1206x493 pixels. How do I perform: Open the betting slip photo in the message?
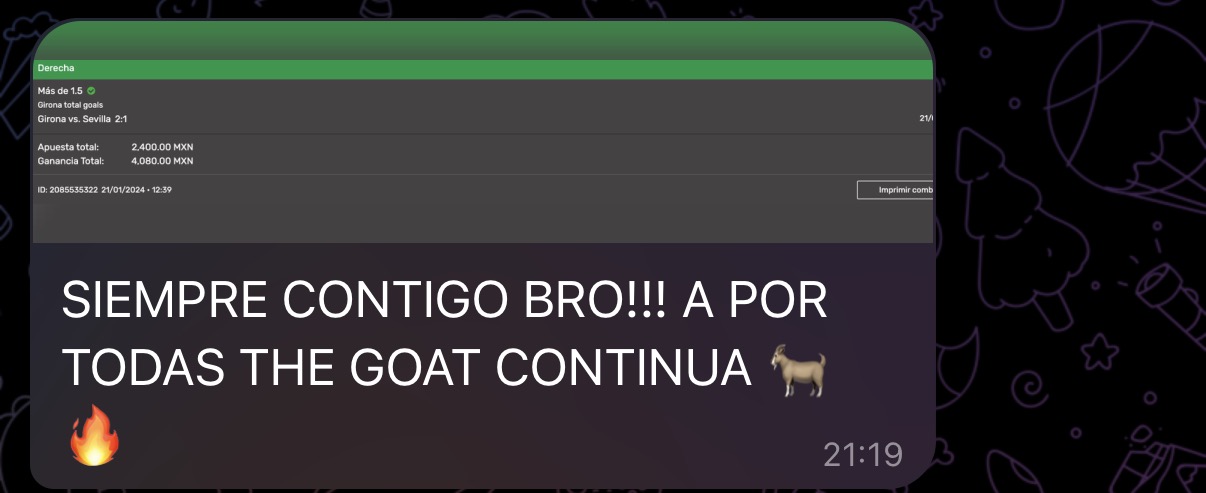click(483, 140)
